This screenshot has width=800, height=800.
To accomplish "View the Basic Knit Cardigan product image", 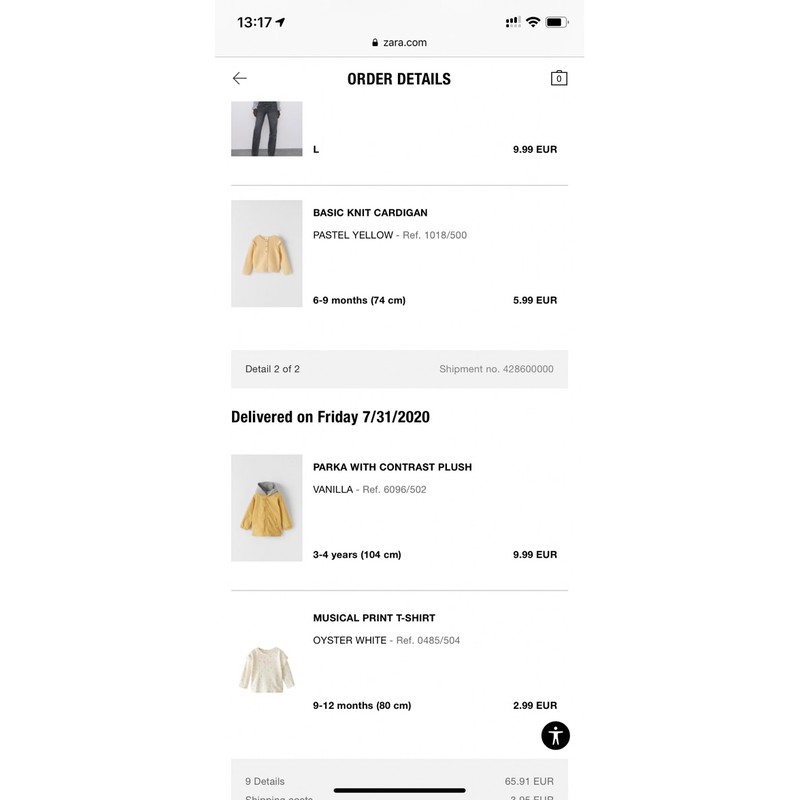I will point(266,254).
